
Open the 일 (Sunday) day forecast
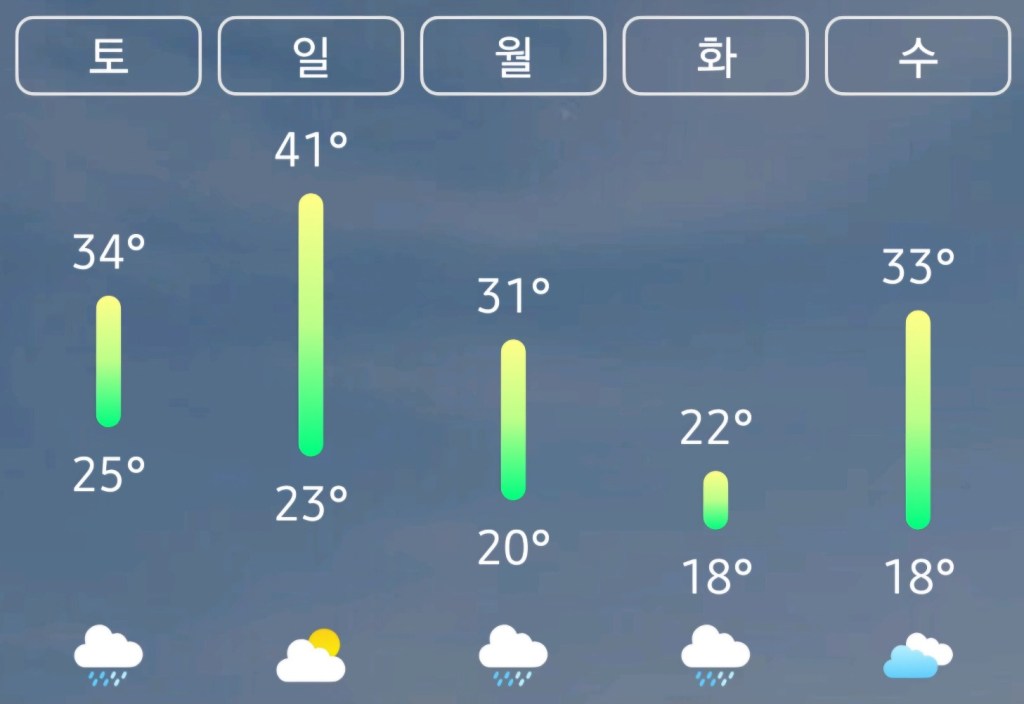[311, 56]
